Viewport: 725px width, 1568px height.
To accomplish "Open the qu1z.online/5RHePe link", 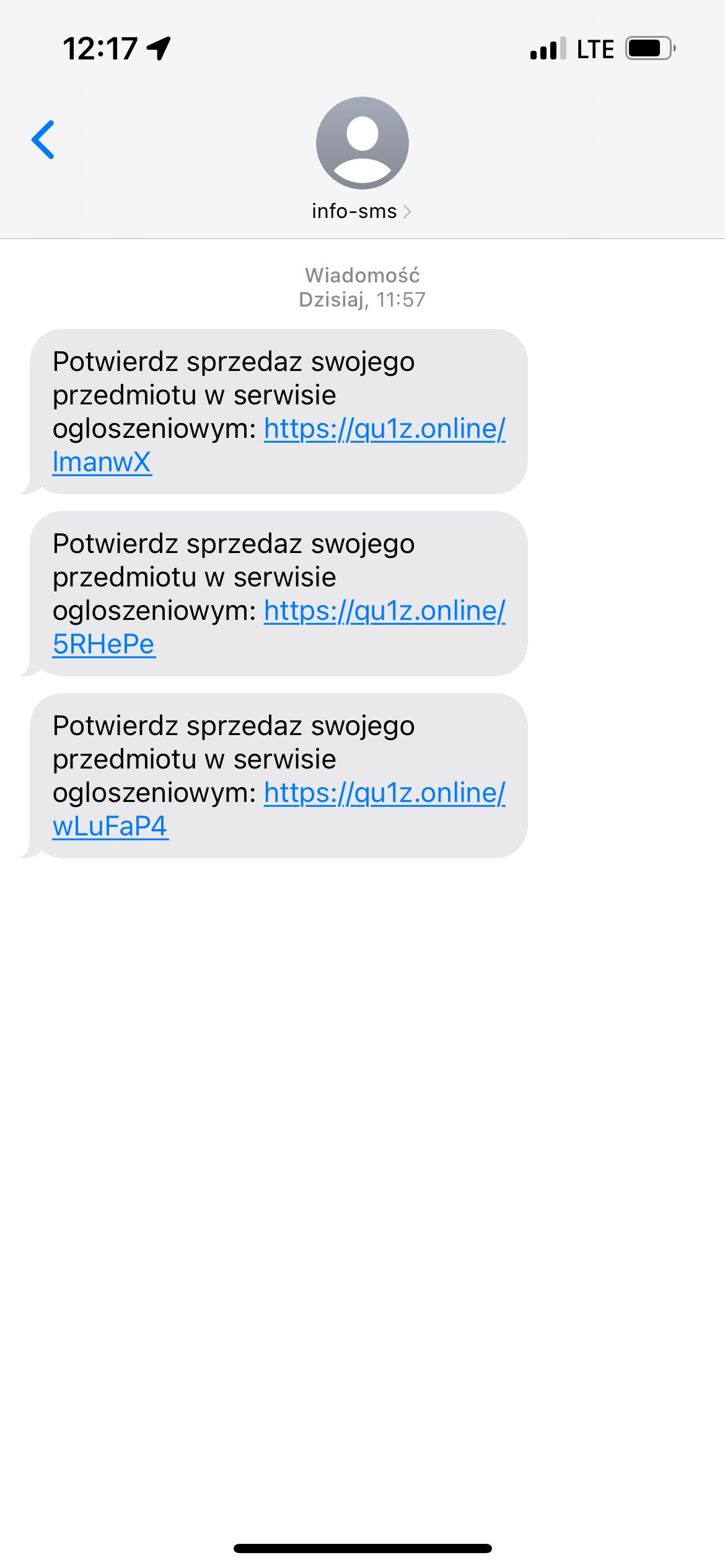I will tap(384, 611).
